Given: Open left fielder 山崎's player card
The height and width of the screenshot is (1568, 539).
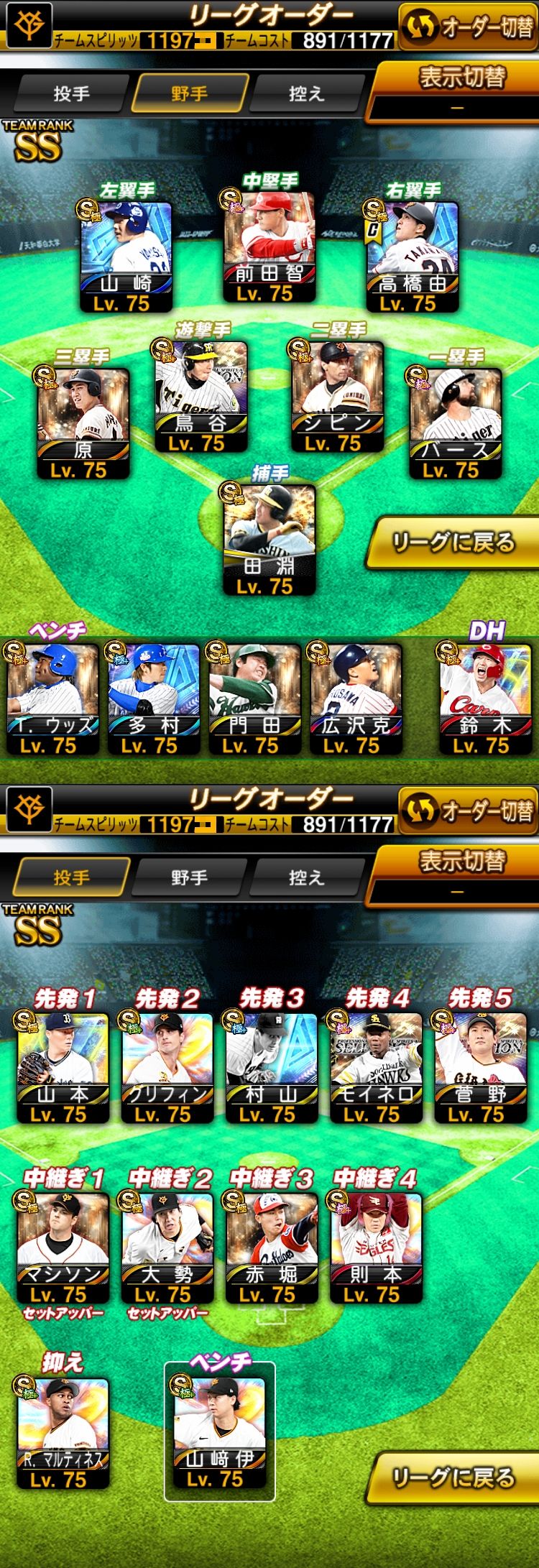Looking at the screenshot, I should (x=126, y=255).
